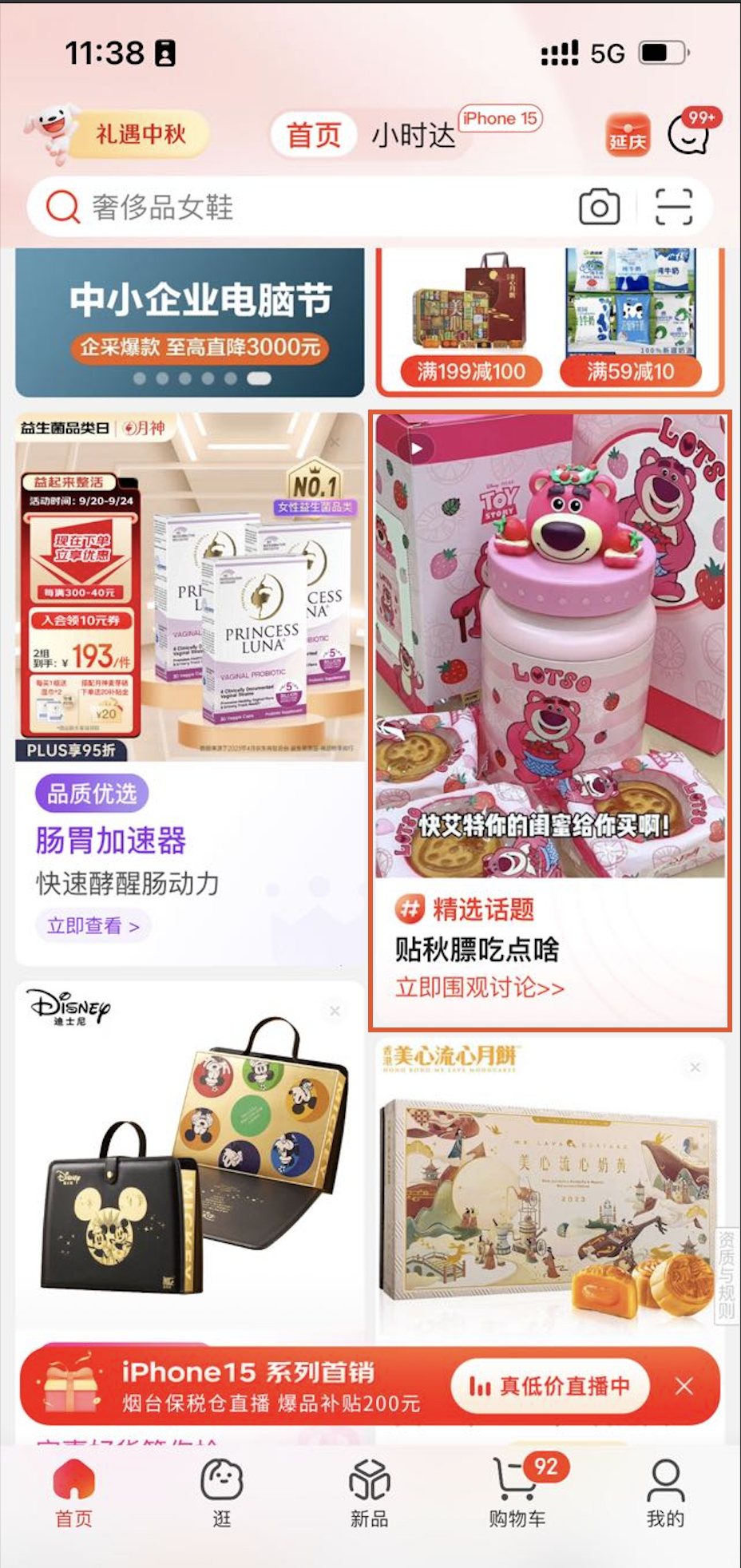The image size is (741, 1568).
Task: Tap 立即查看 on 肠胃加速器 card
Action: click(93, 926)
